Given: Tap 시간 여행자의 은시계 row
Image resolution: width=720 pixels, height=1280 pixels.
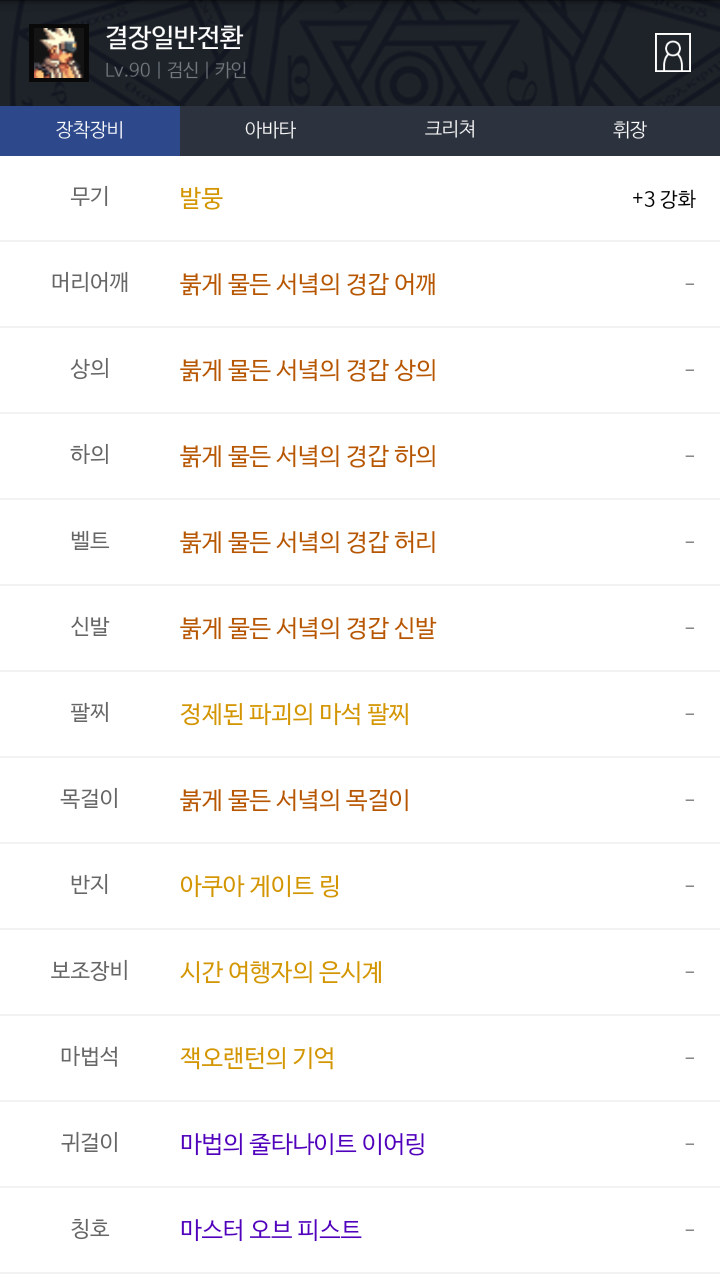Looking at the screenshot, I should (x=281, y=972).
